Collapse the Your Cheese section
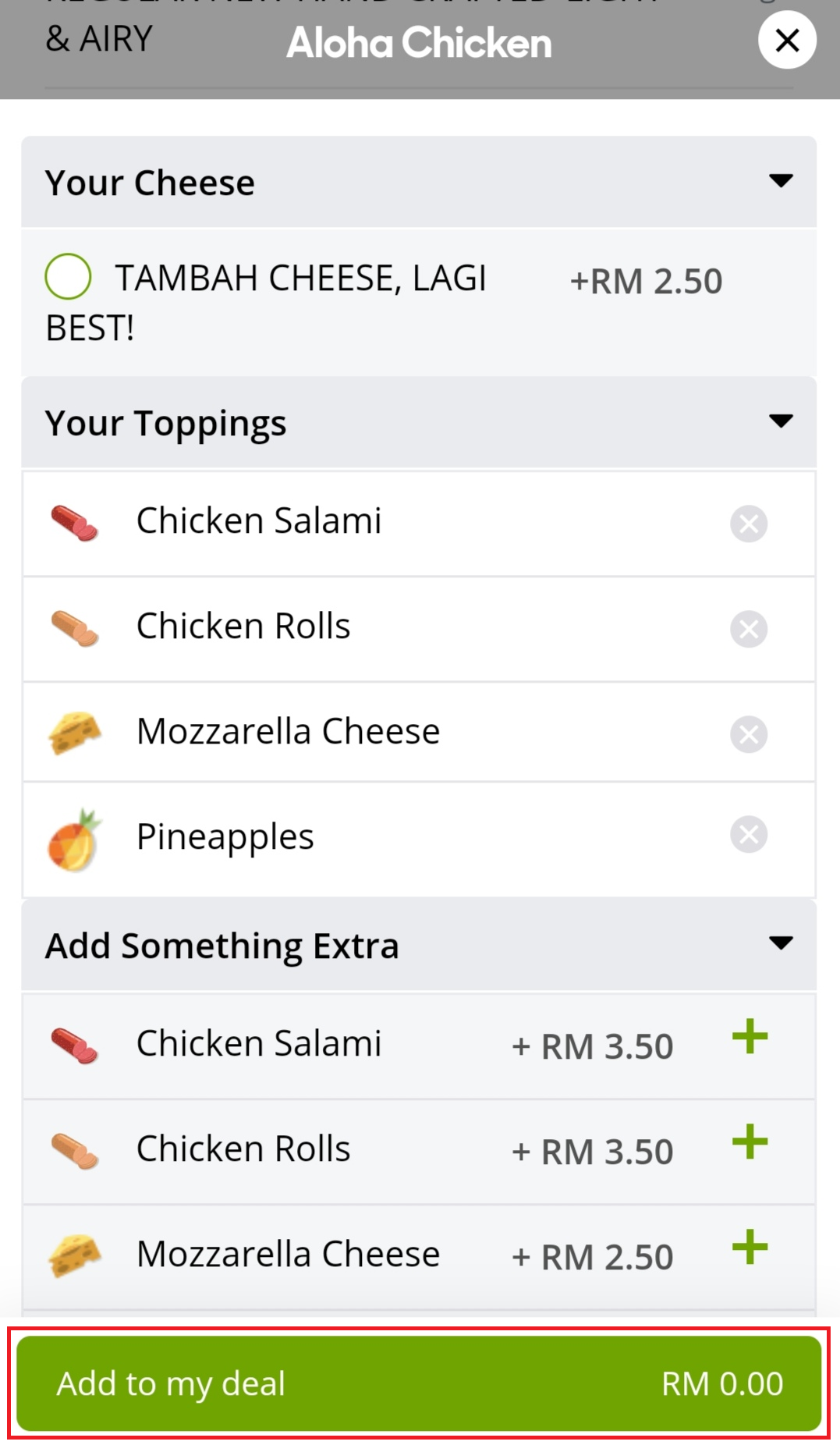Image resolution: width=840 pixels, height=1445 pixels. (781, 182)
